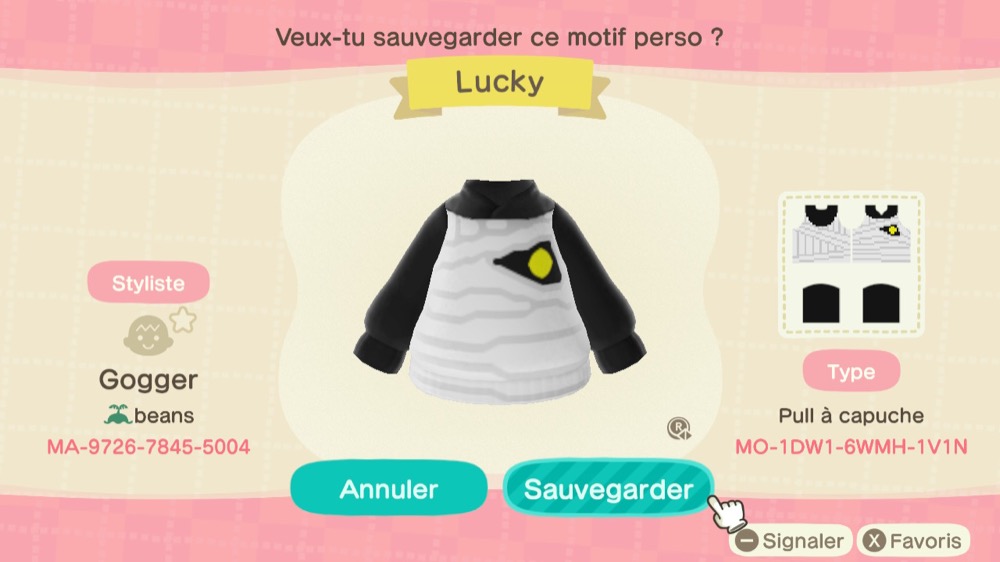Tap the rotate preview R icon
The width and height of the screenshot is (1000, 562).
click(679, 429)
